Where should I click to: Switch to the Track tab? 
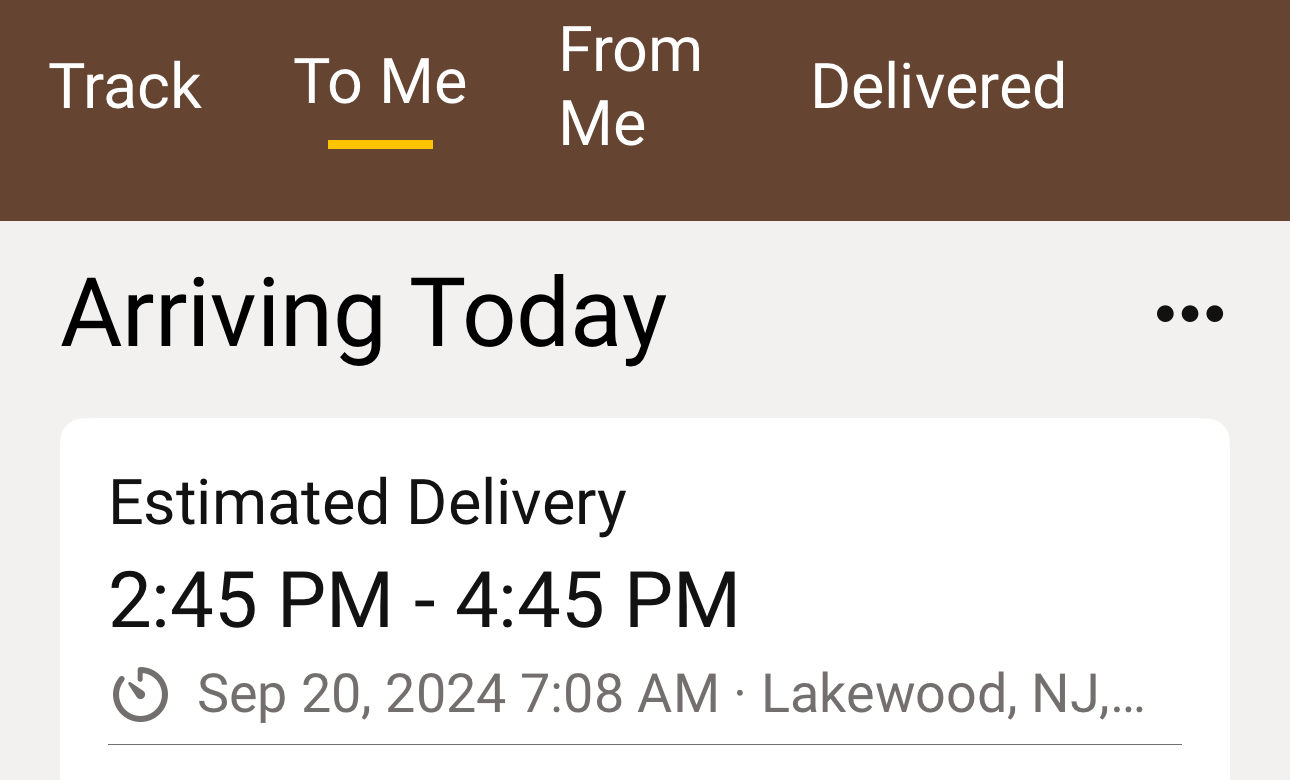(125, 86)
